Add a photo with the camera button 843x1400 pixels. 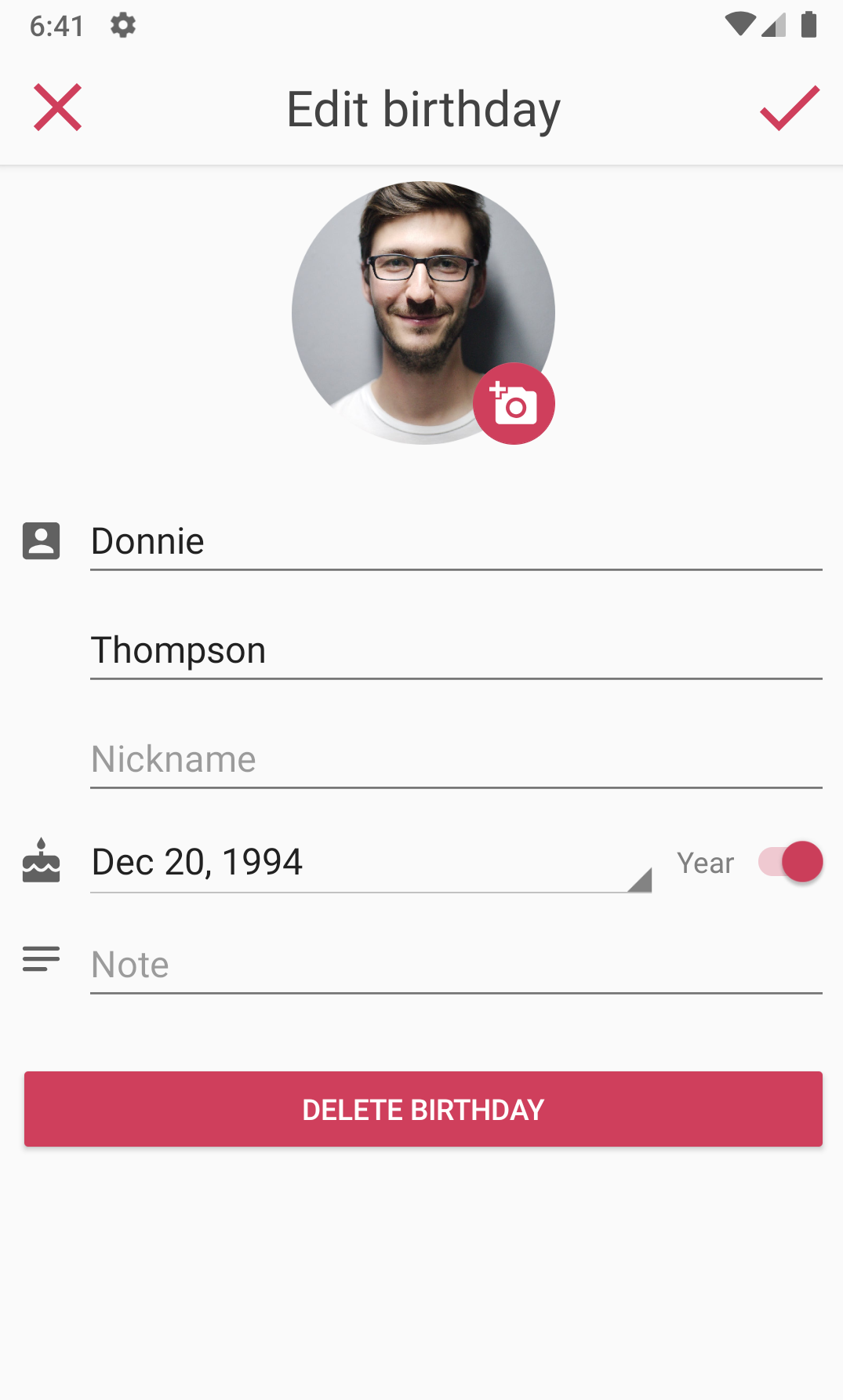pos(514,404)
